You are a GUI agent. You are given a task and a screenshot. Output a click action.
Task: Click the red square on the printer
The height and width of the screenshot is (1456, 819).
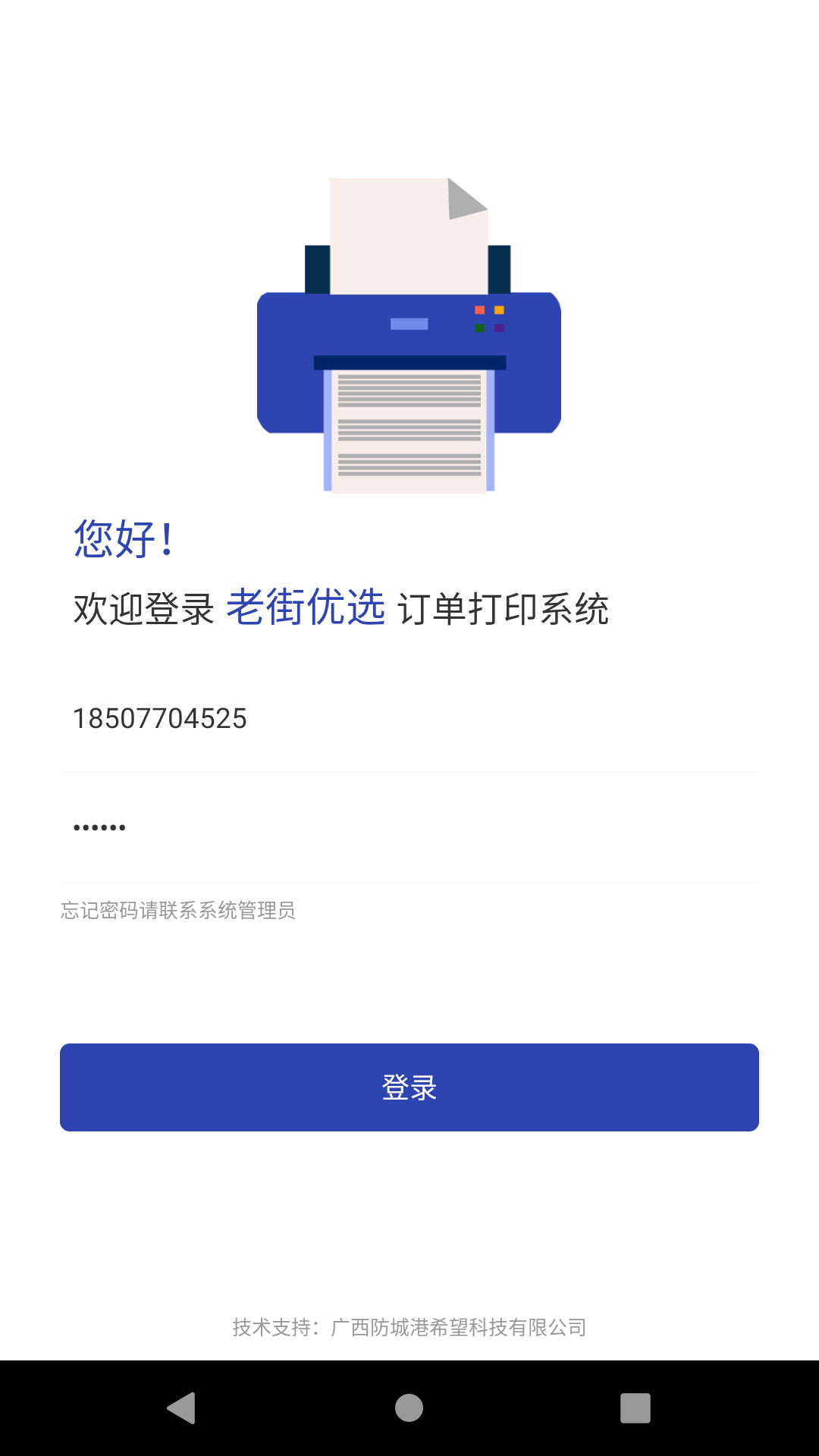point(480,309)
